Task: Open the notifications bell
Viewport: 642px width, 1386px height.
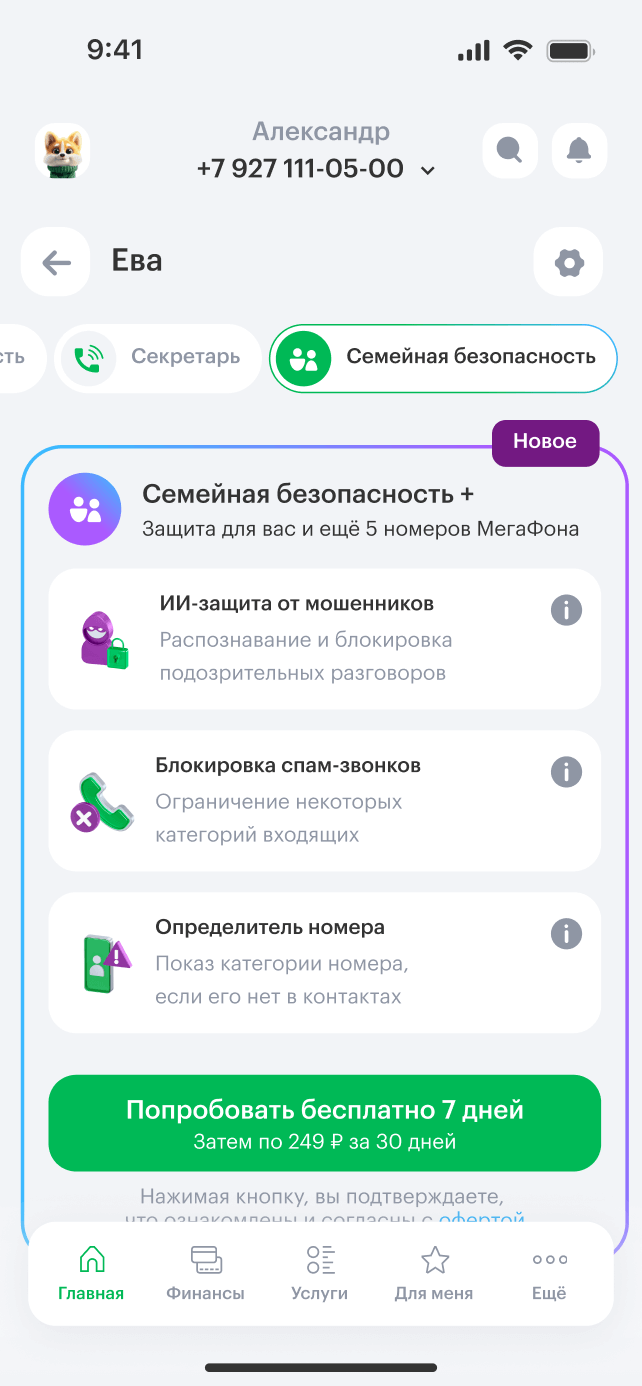Action: (x=579, y=151)
